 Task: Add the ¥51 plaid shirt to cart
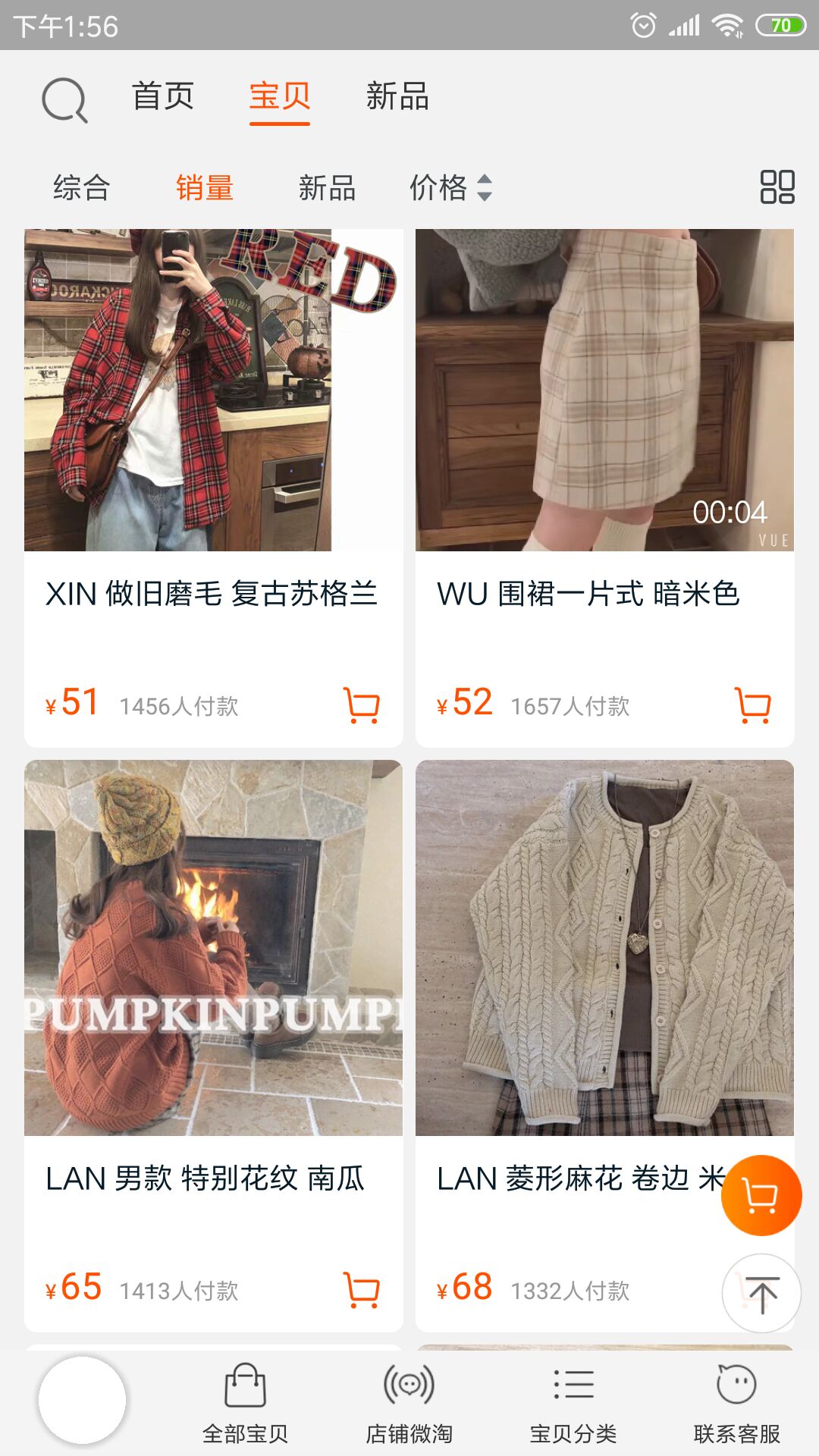click(362, 705)
